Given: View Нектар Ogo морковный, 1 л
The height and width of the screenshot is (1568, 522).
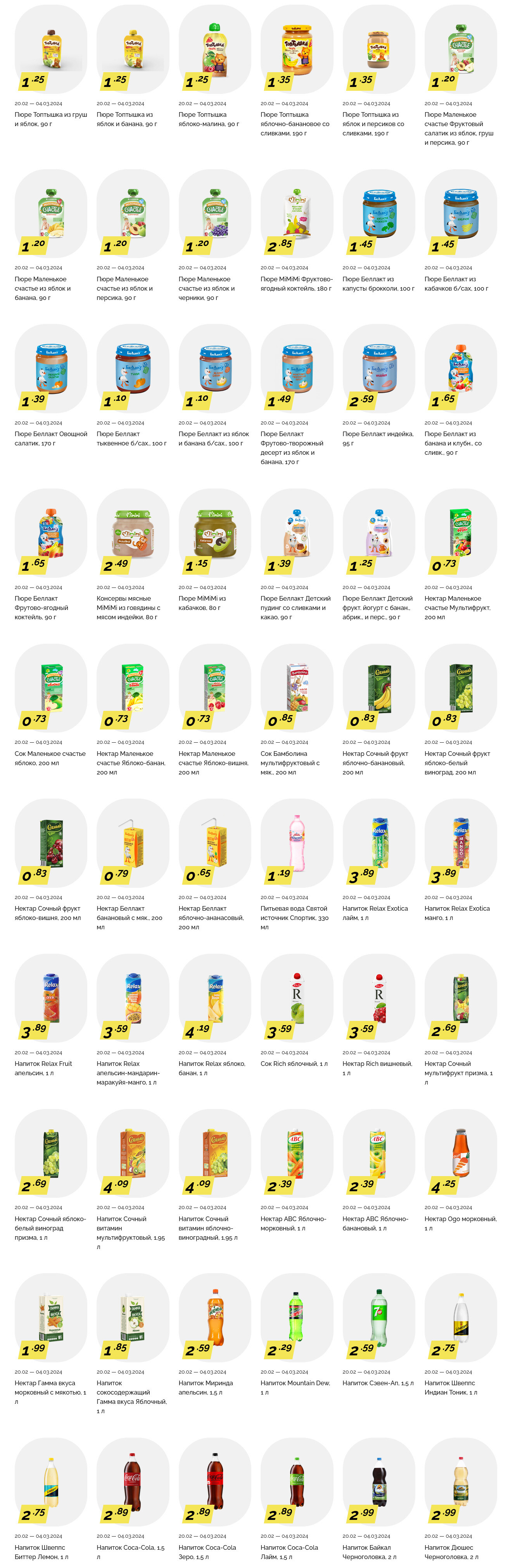Looking at the screenshot, I should (x=461, y=1154).
